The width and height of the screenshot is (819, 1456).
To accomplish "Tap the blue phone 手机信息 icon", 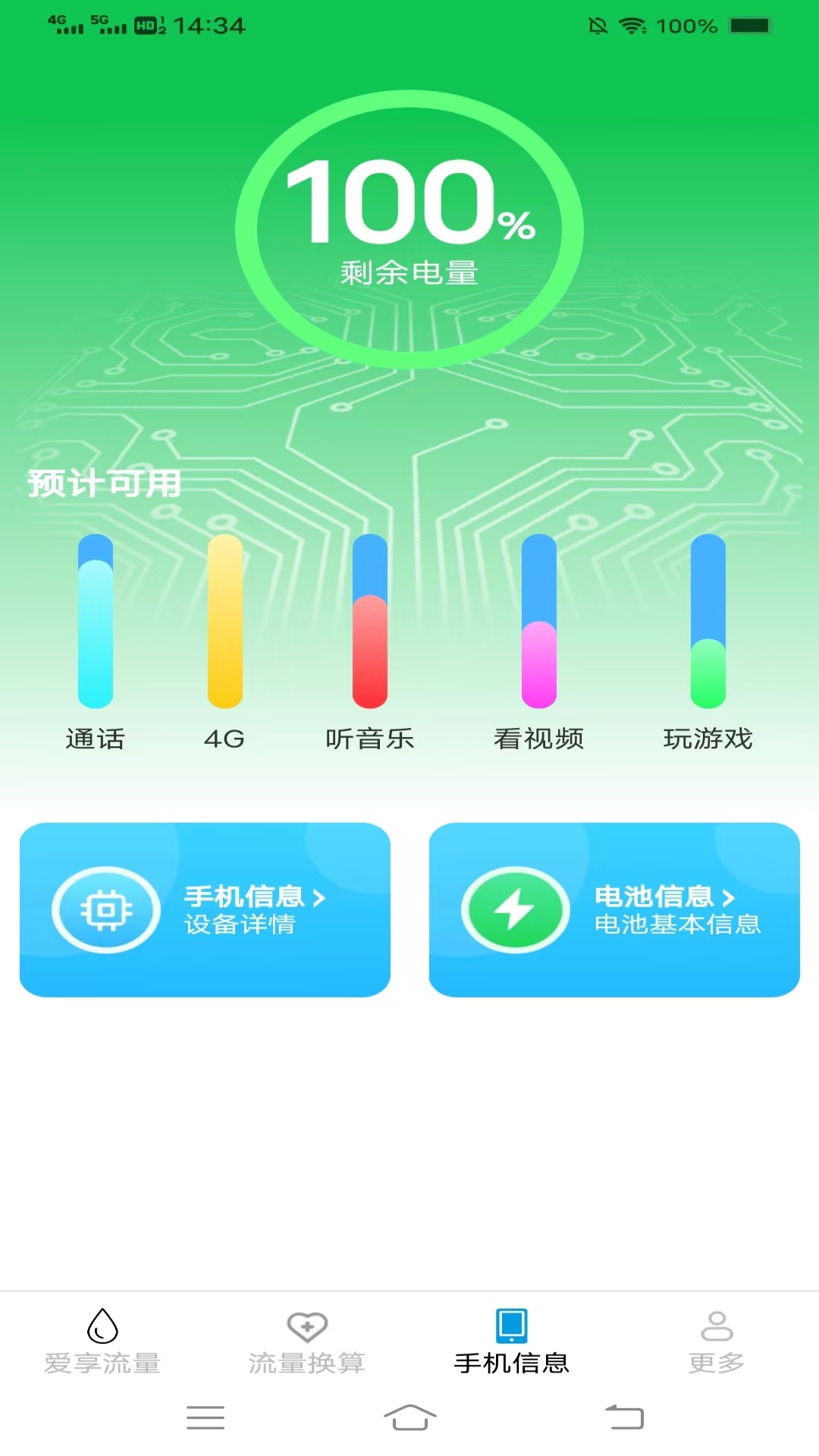I will pos(512,1326).
